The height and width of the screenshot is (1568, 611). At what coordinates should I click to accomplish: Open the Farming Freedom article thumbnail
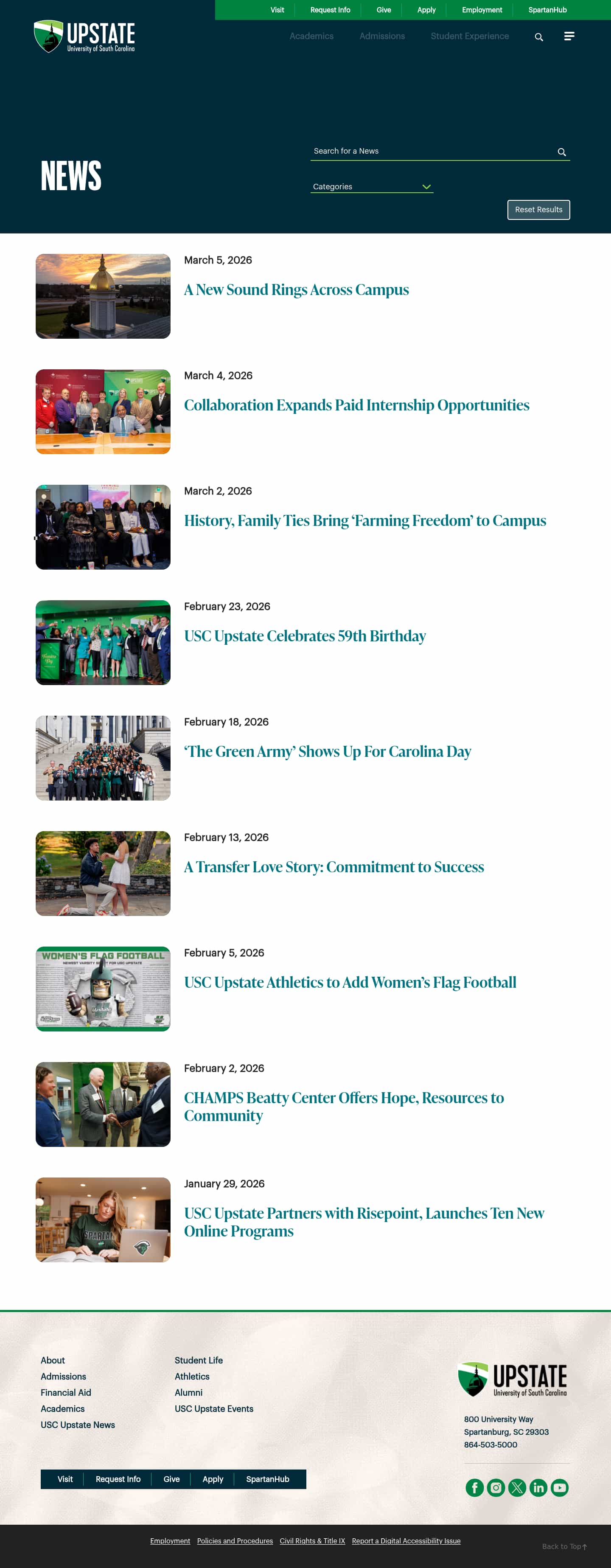click(x=103, y=526)
